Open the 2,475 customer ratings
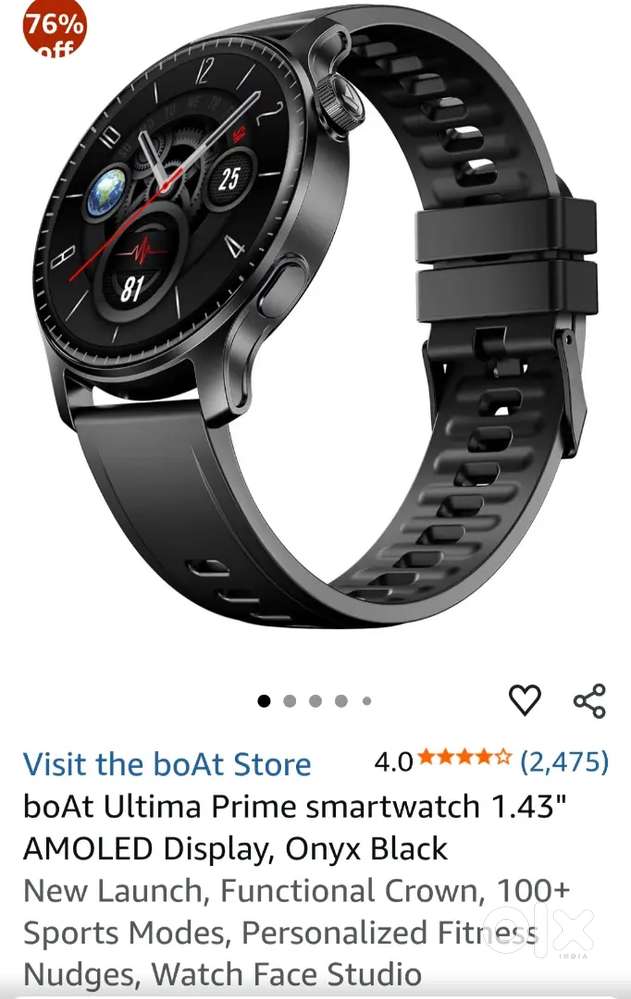The image size is (631, 999). (564, 762)
